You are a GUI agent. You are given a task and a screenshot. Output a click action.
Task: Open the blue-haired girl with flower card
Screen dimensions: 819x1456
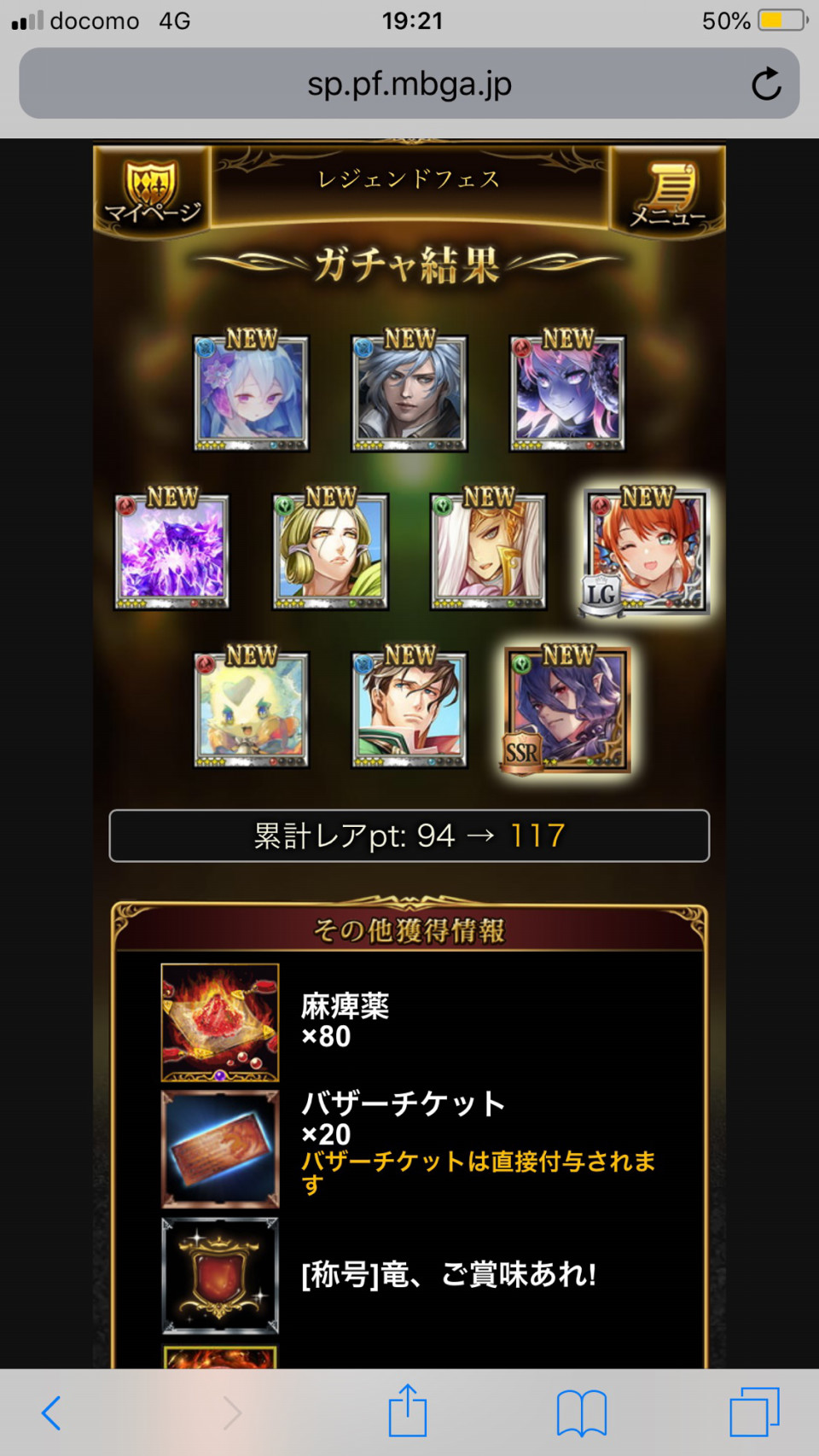click(x=252, y=393)
